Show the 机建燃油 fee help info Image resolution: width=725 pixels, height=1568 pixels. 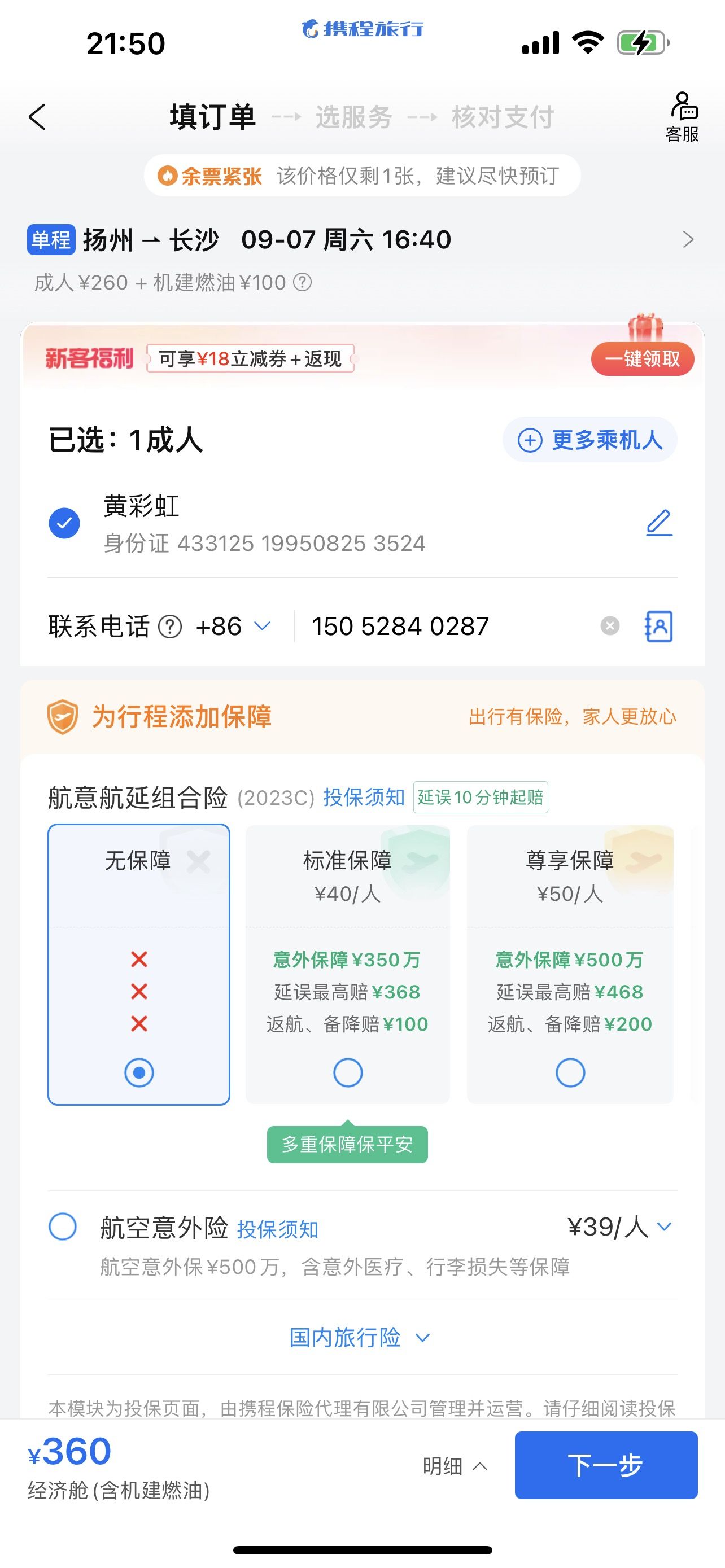click(303, 282)
